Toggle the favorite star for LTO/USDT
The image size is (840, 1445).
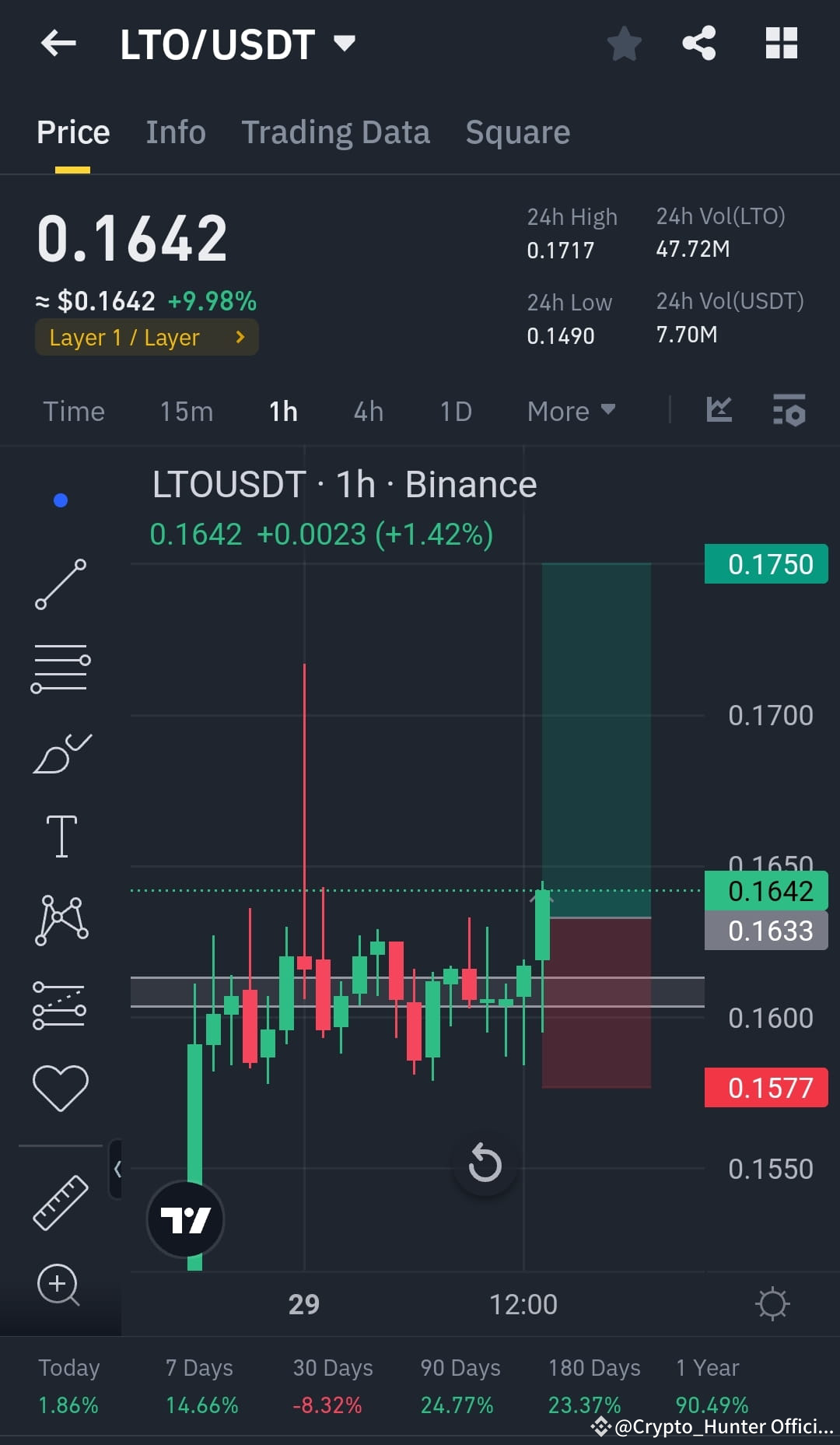tap(625, 44)
